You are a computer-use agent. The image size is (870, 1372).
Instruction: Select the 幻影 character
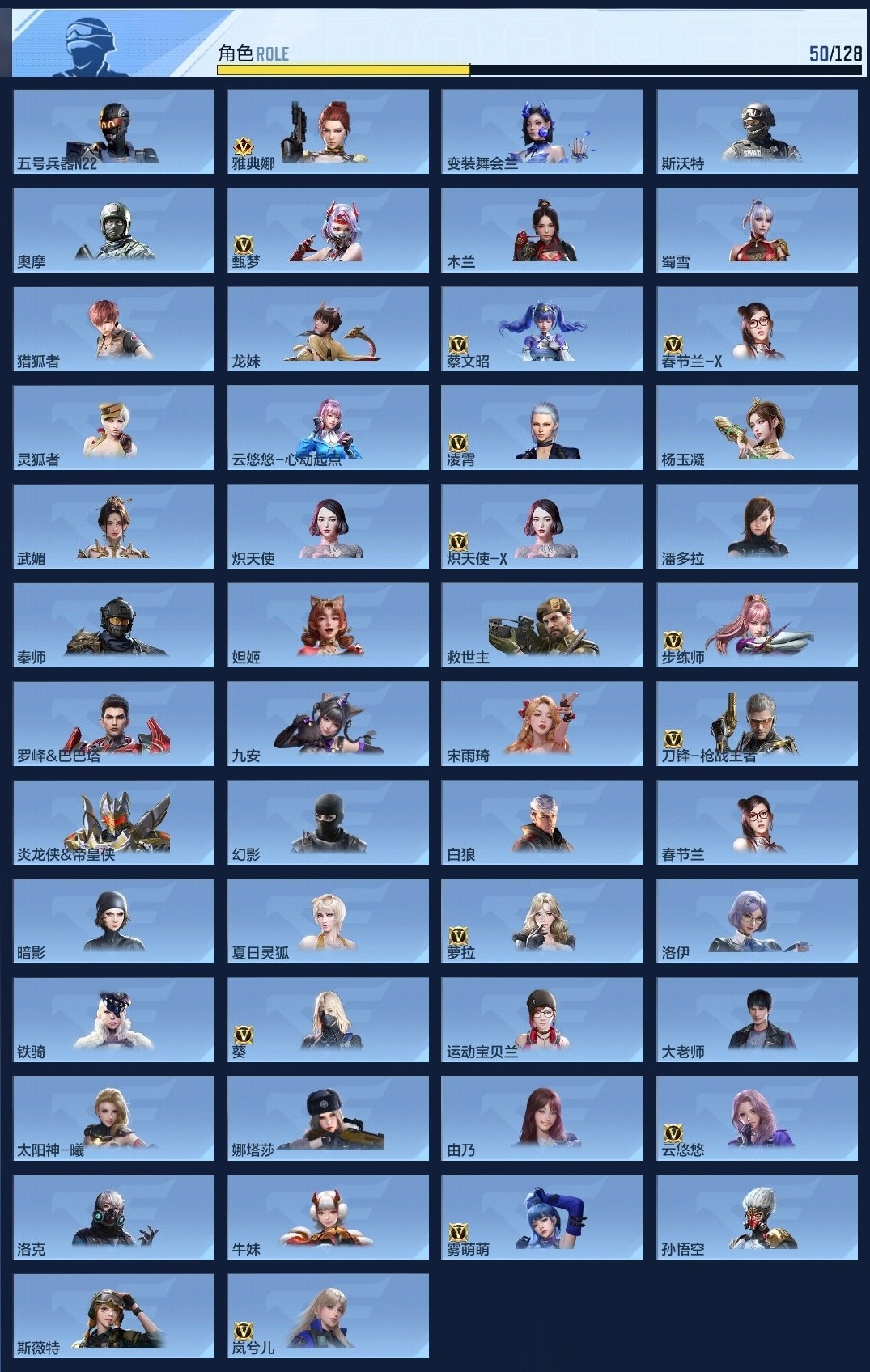coord(328,822)
